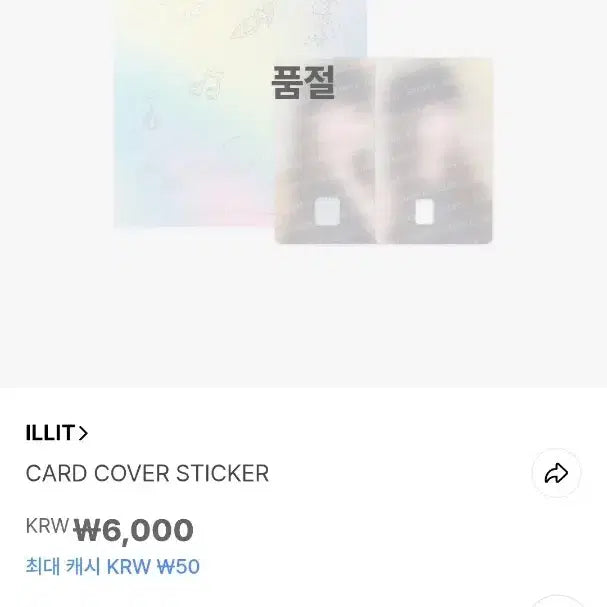Viewport: 607px width, 607px height.
Task: Open the ILLIT artist shop link
Action: [x=57, y=433]
